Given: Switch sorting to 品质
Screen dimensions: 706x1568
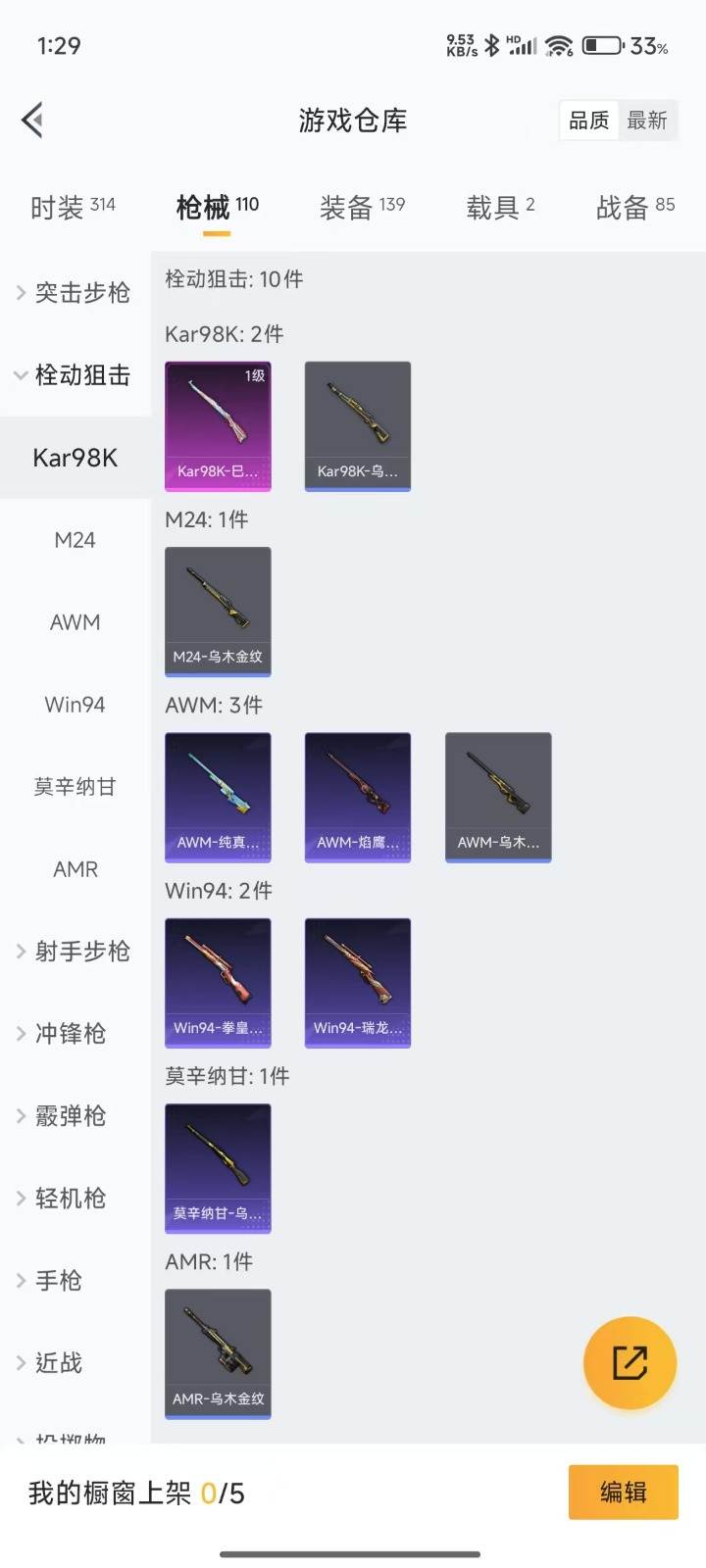Looking at the screenshot, I should coord(587,121).
